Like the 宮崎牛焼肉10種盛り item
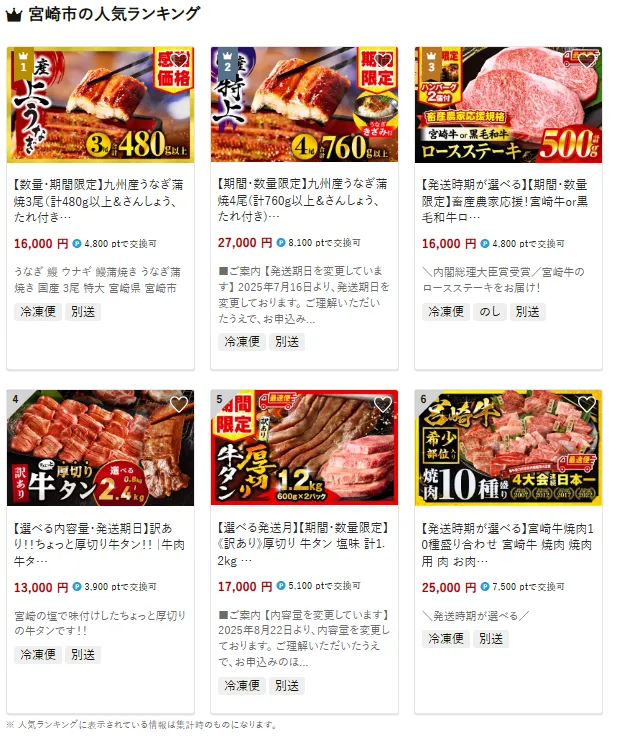 point(586,404)
